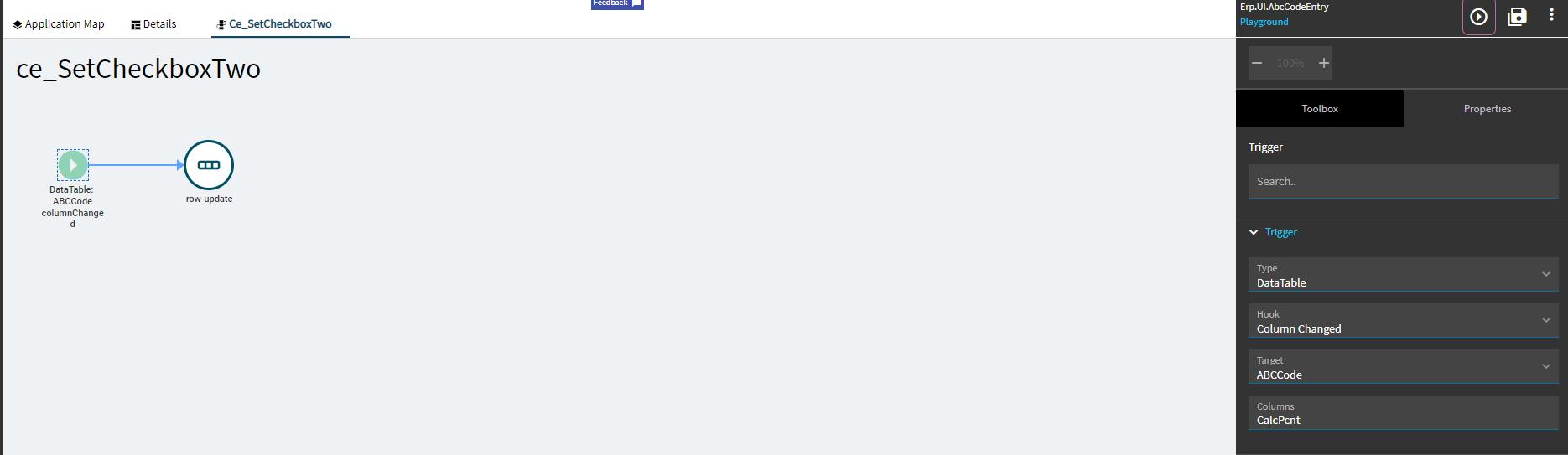Collapse the Trigger section
This screenshot has height=455, width=1568.
click(x=1273, y=232)
